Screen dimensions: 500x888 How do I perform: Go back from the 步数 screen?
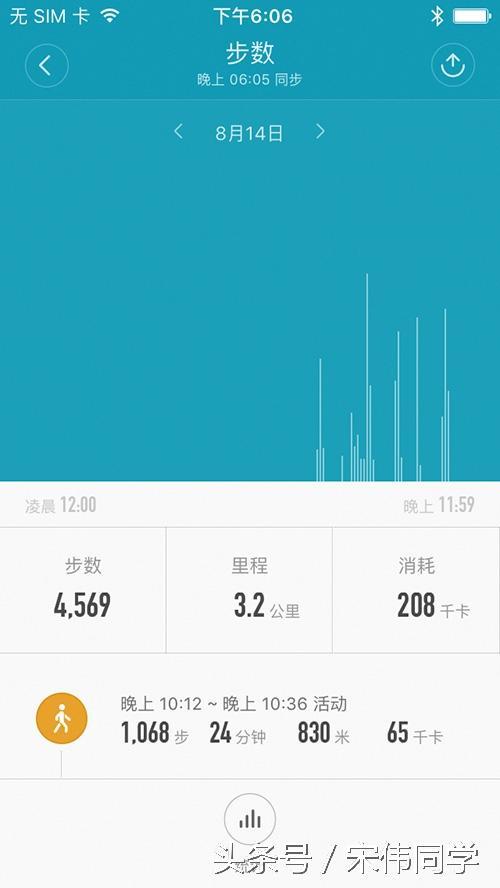[x=46, y=66]
